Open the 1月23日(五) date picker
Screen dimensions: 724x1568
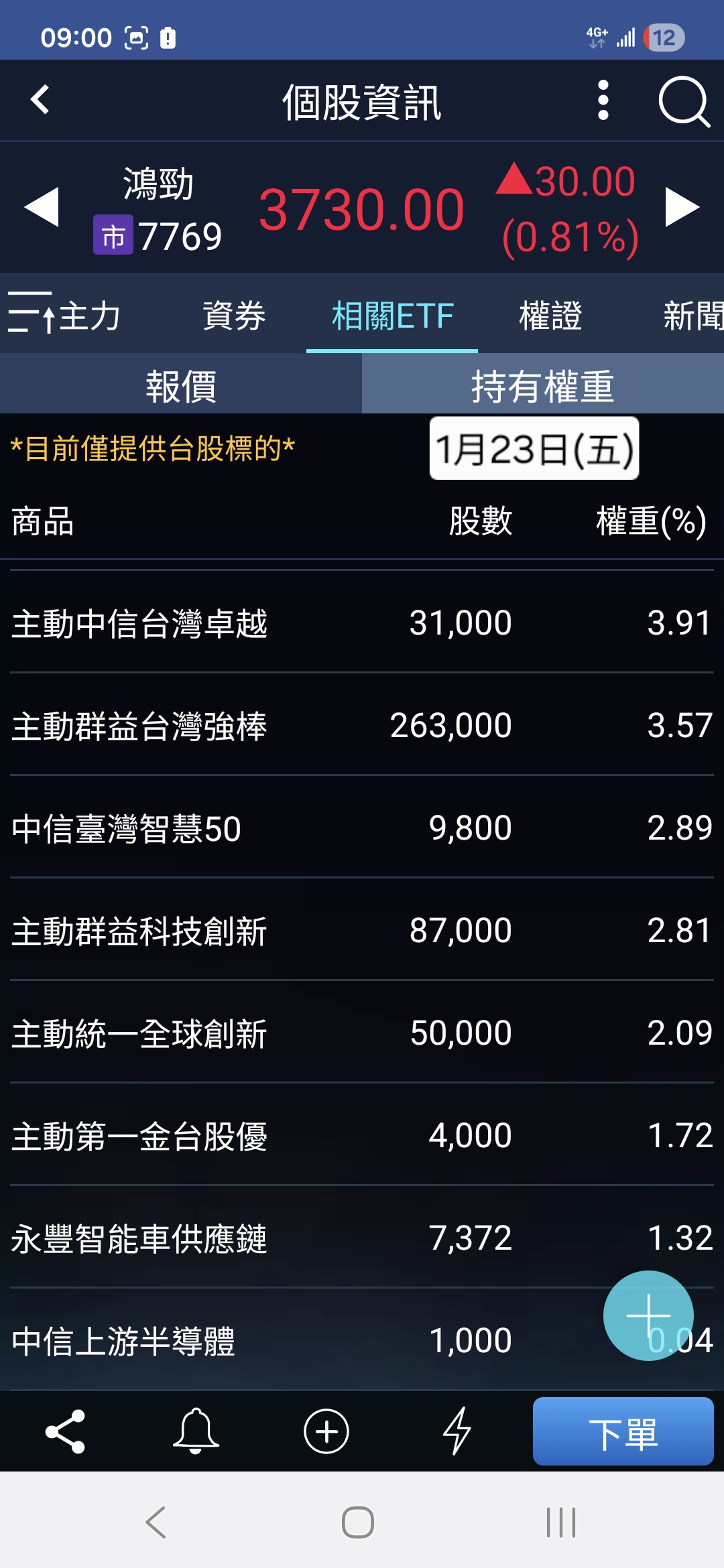coord(534,448)
